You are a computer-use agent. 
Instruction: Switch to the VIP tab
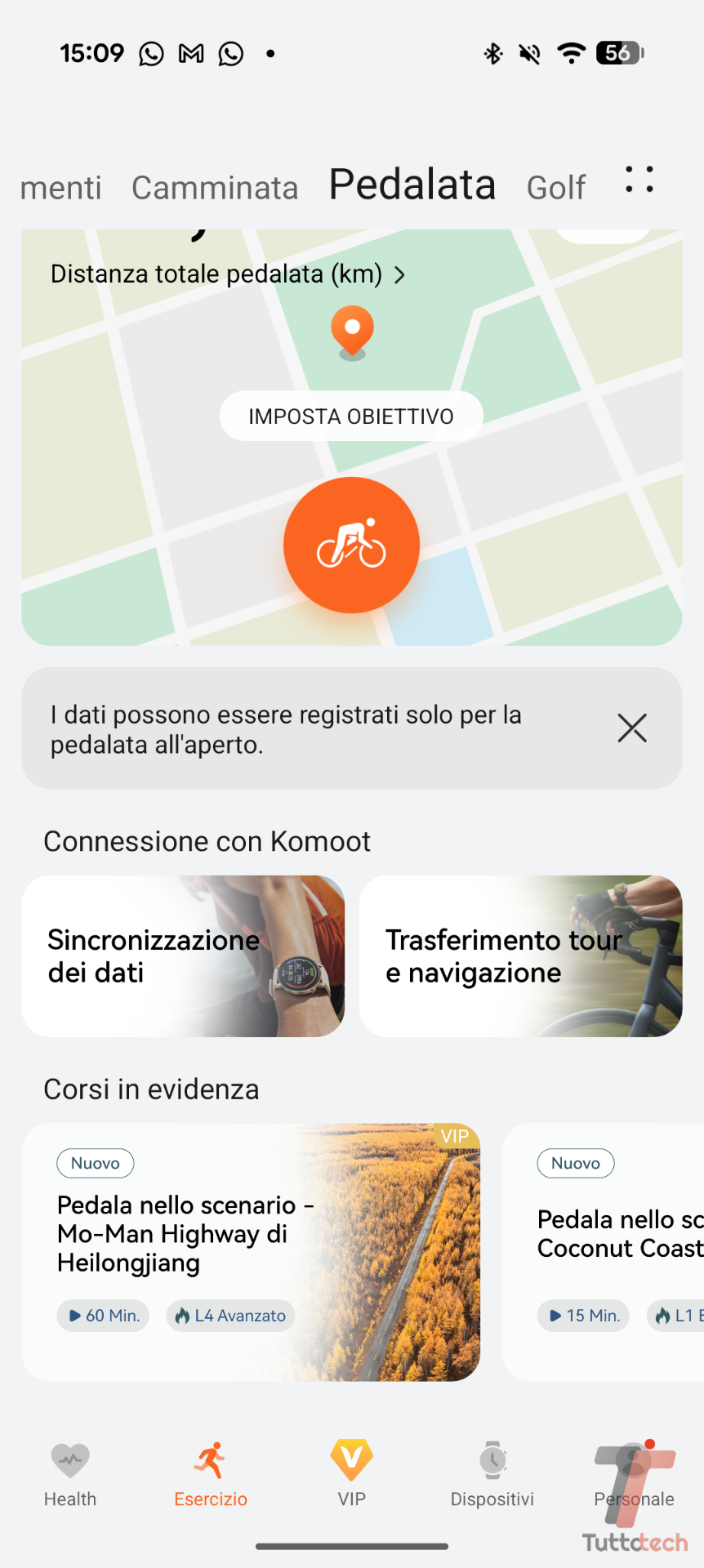click(x=351, y=1473)
